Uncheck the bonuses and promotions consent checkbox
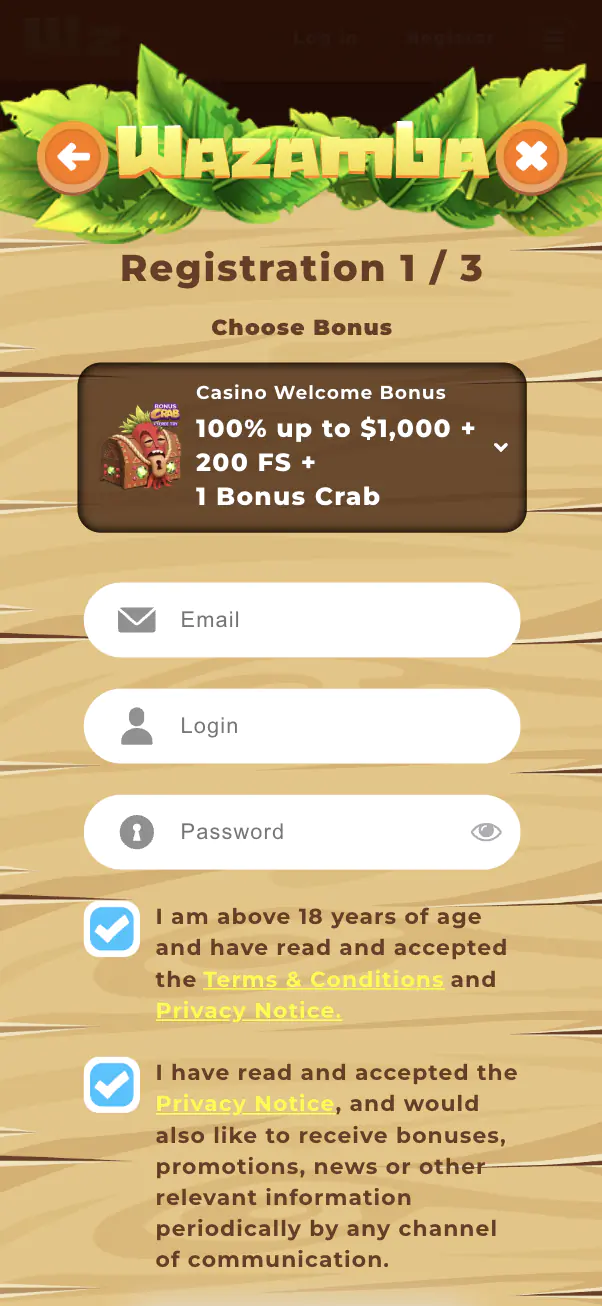This screenshot has width=602, height=1306. 111,1085
